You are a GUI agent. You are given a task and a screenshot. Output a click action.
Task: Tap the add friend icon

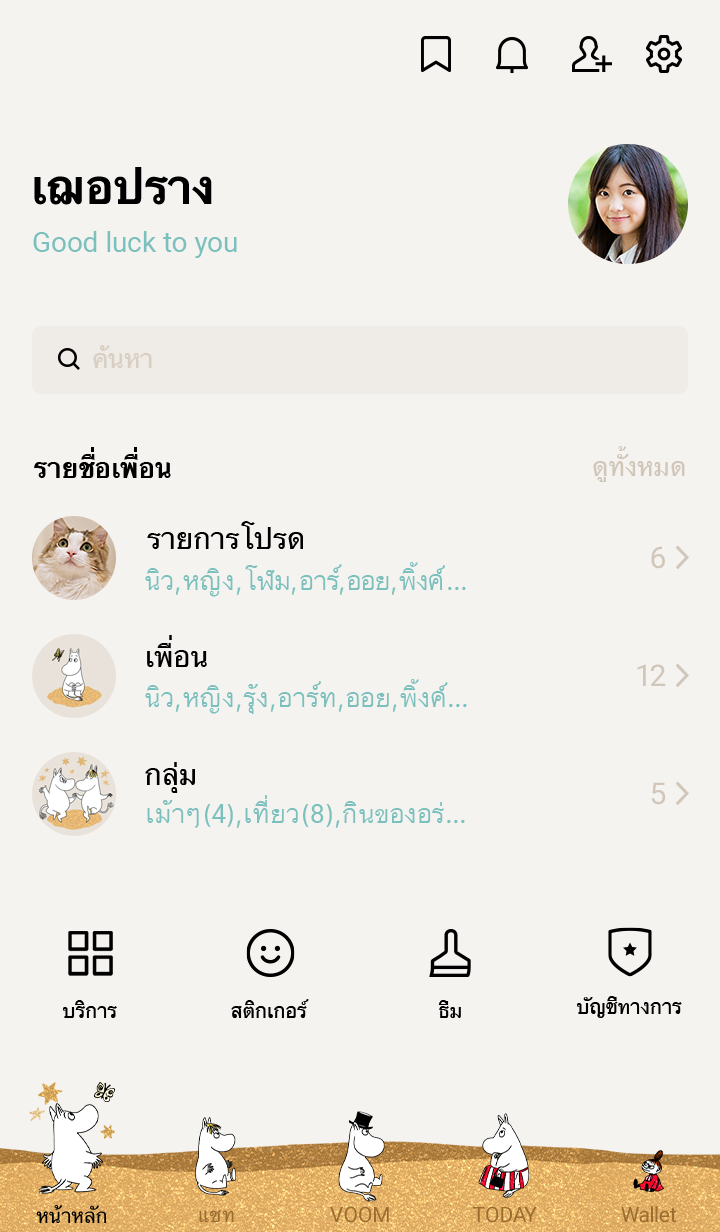pos(590,54)
